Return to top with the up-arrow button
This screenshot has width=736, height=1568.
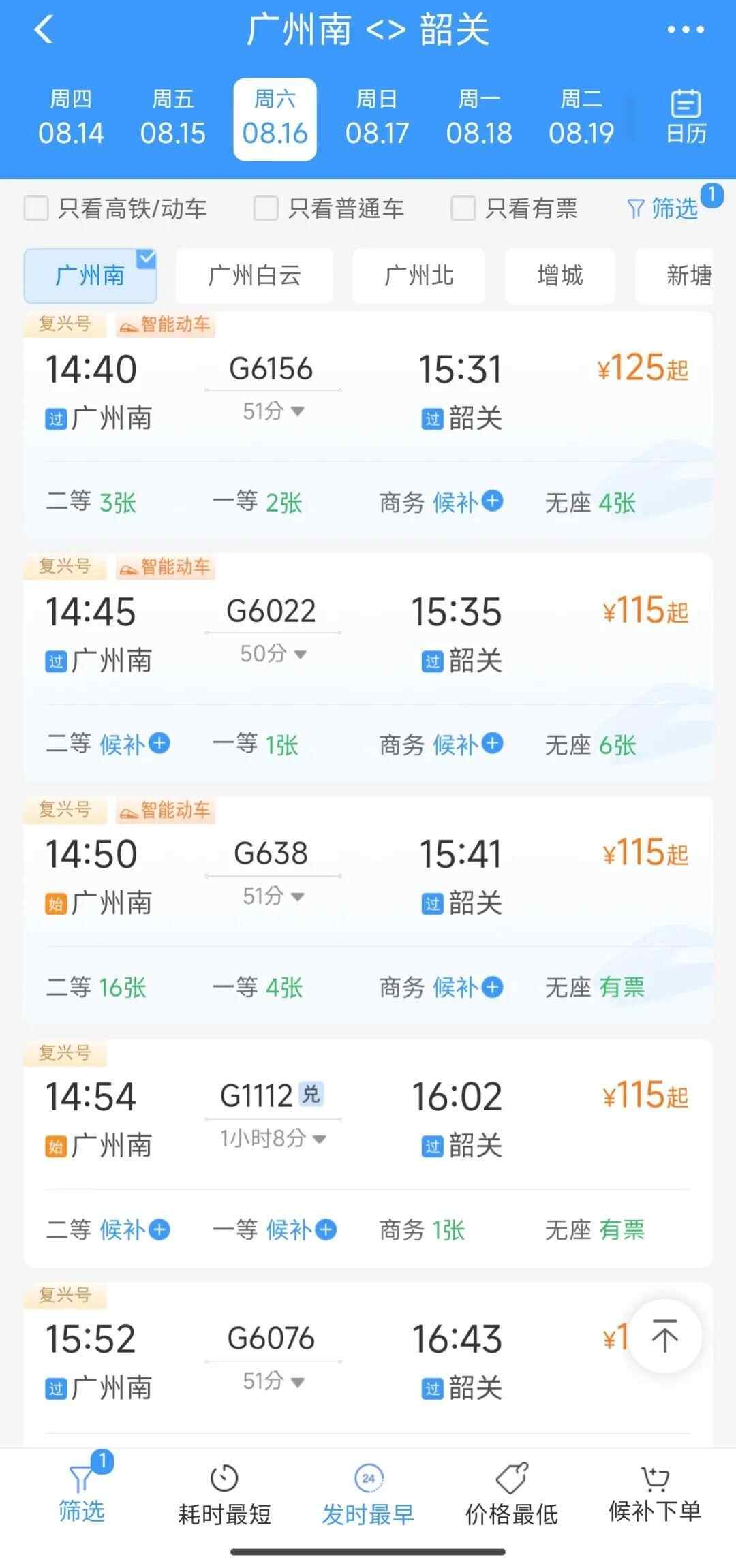click(x=664, y=1336)
